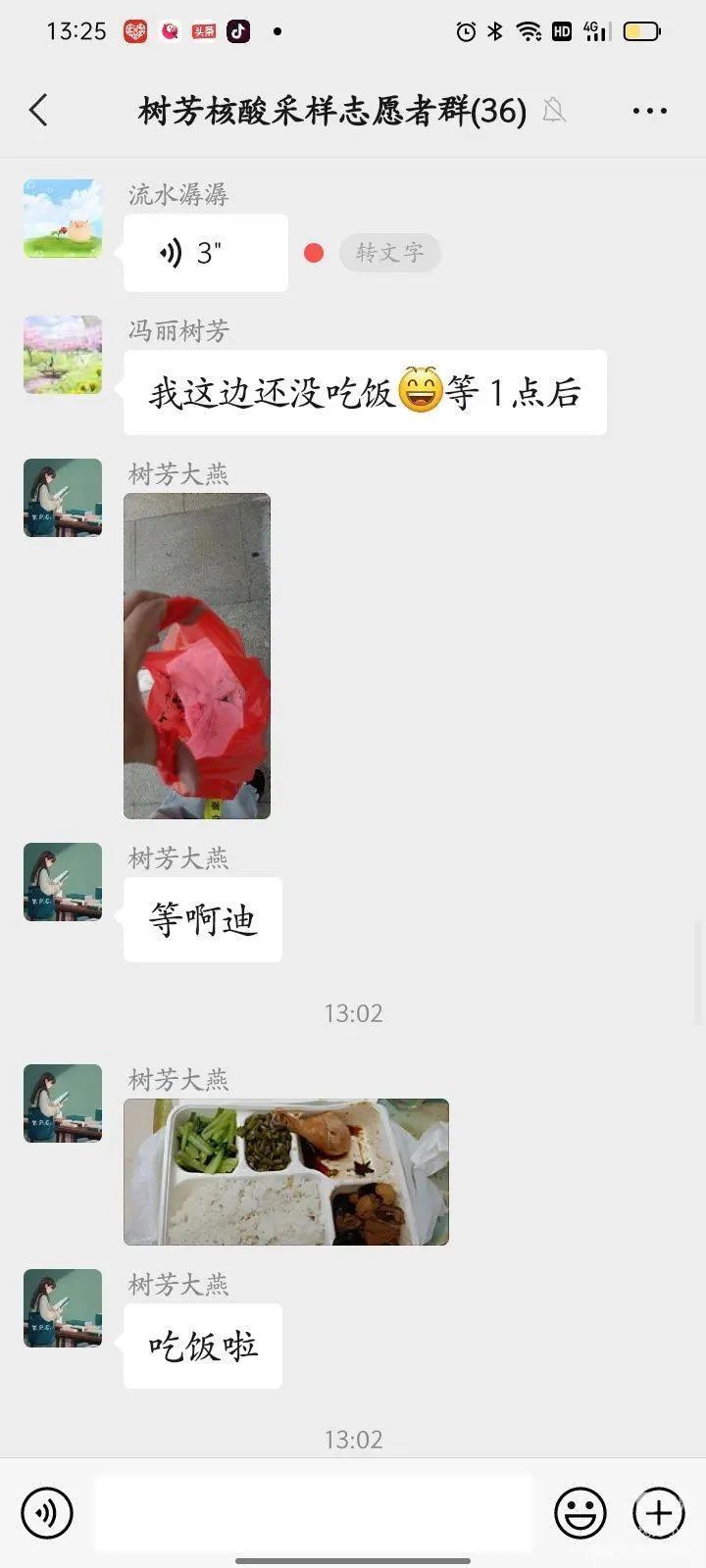706x1568 pixels.
Task: Convert voice message with 转文字 button
Action: point(389,253)
